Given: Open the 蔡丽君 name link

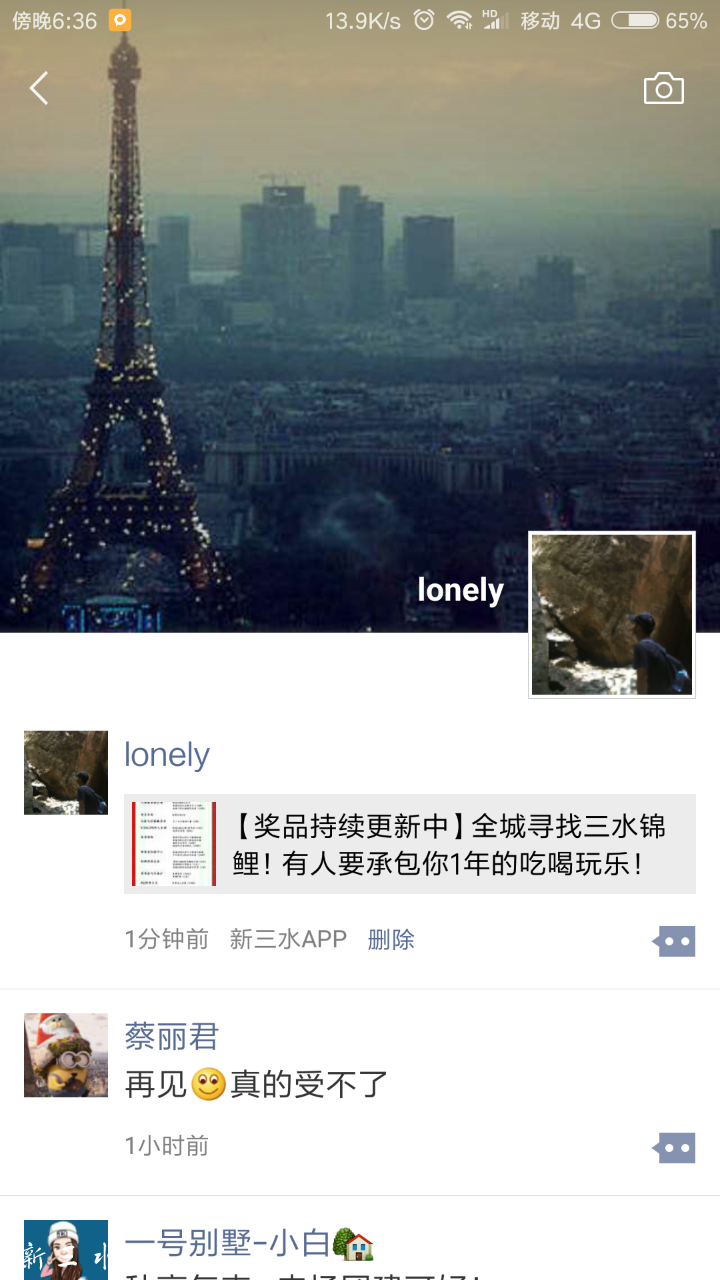Looking at the screenshot, I should coord(171,1037).
